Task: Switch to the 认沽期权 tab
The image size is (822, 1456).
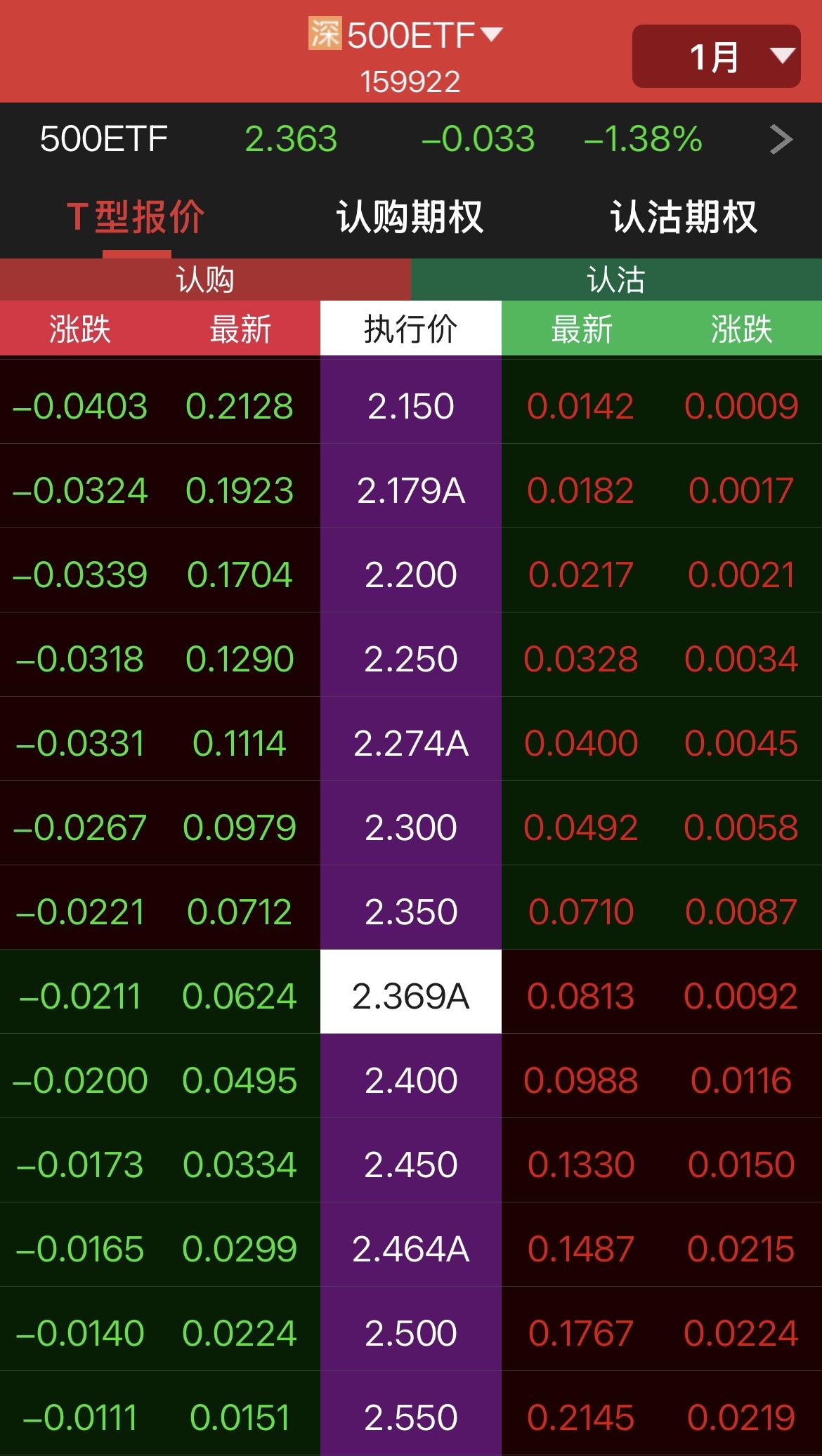Action: (x=684, y=216)
